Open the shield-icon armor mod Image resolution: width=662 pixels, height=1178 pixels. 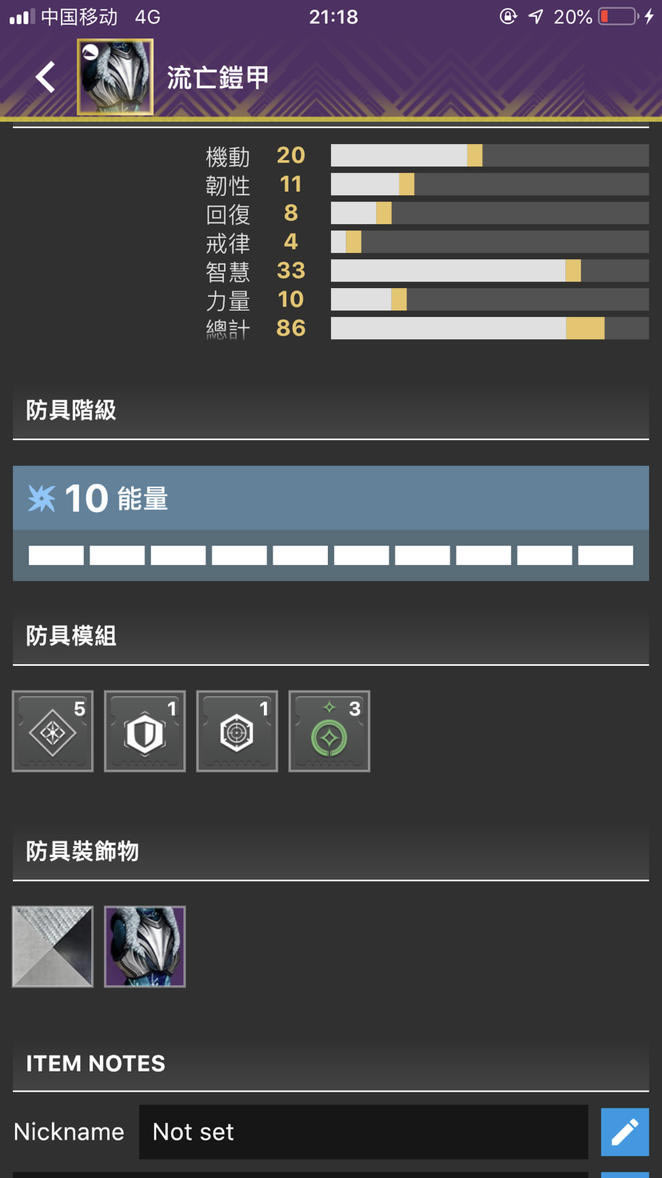click(145, 731)
